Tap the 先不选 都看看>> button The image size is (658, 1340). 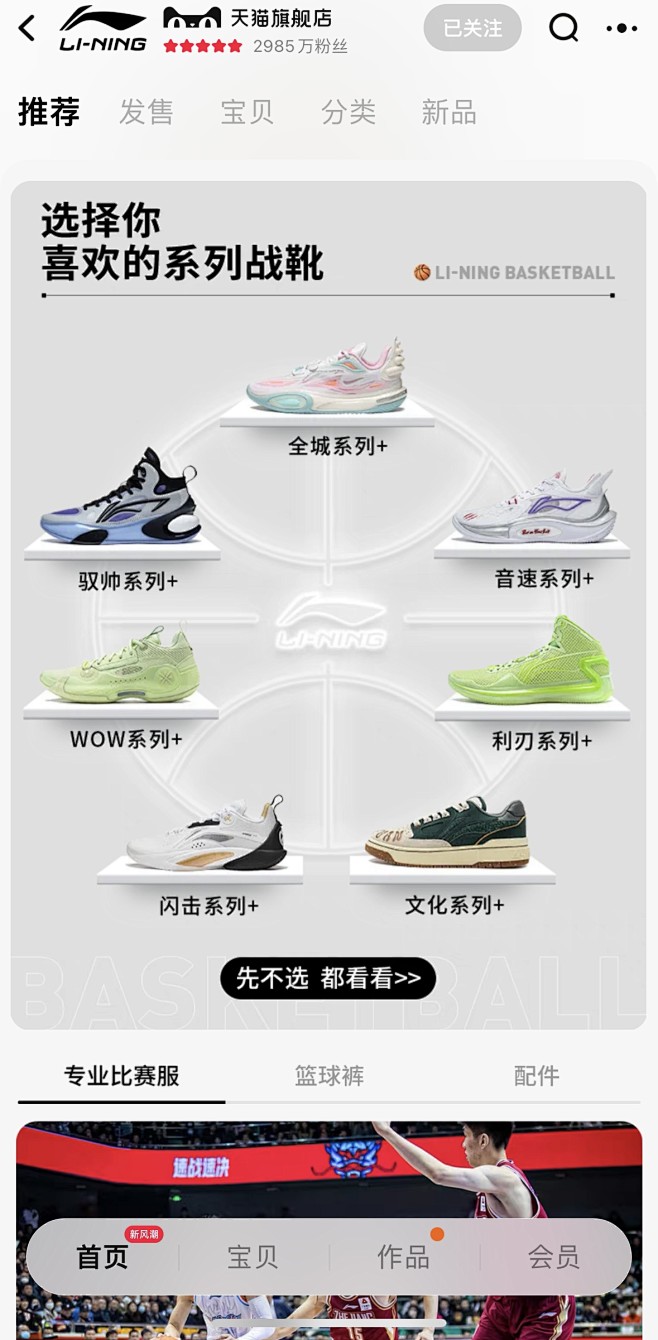pos(328,978)
